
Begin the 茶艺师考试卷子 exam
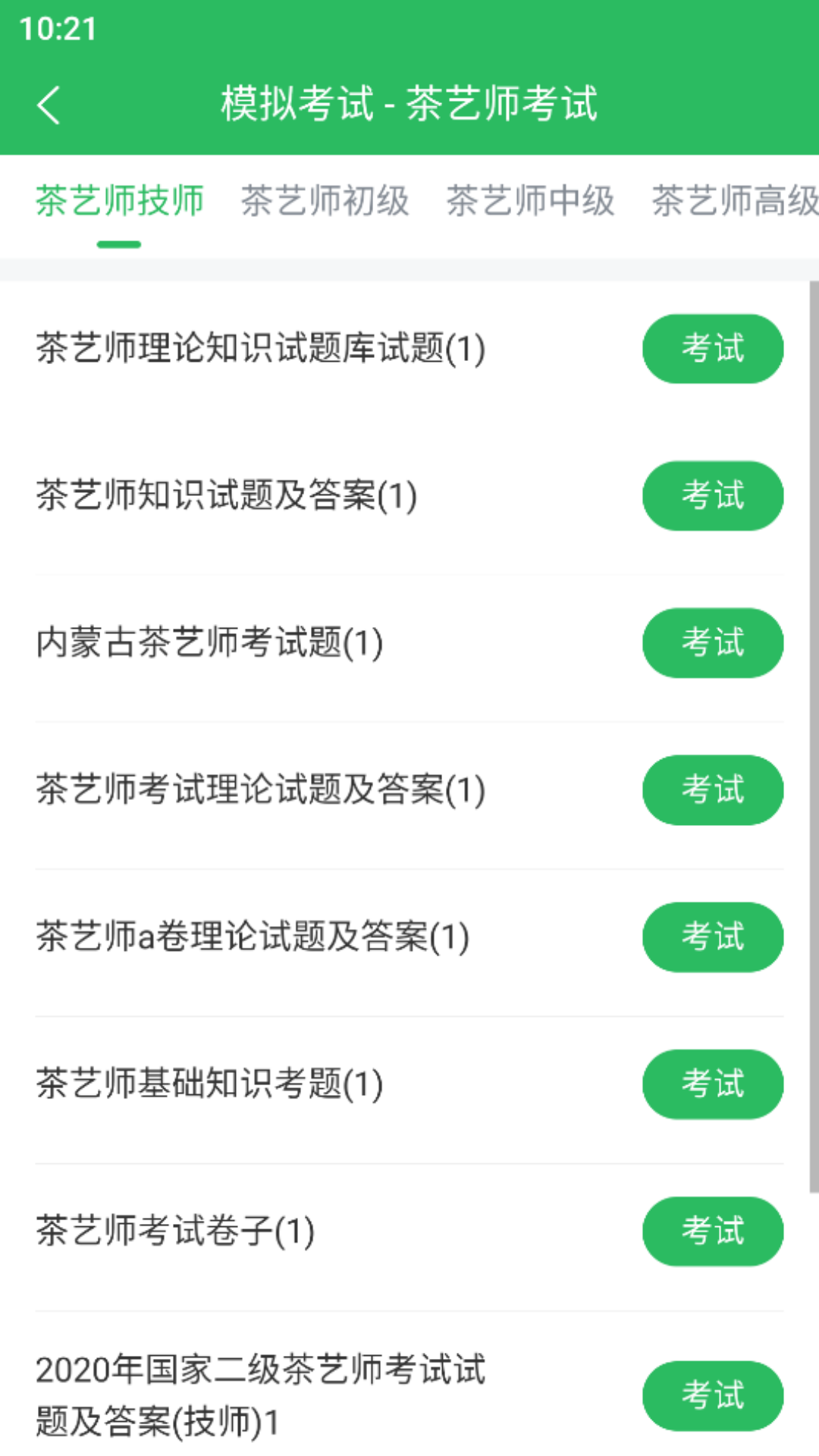(x=712, y=1231)
